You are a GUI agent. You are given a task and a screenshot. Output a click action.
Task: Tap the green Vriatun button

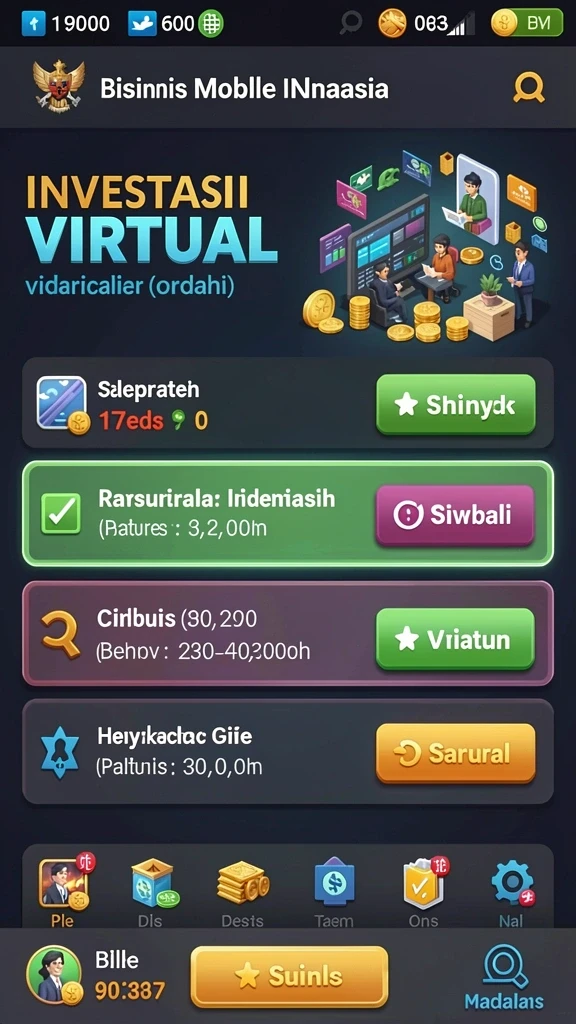(455, 639)
